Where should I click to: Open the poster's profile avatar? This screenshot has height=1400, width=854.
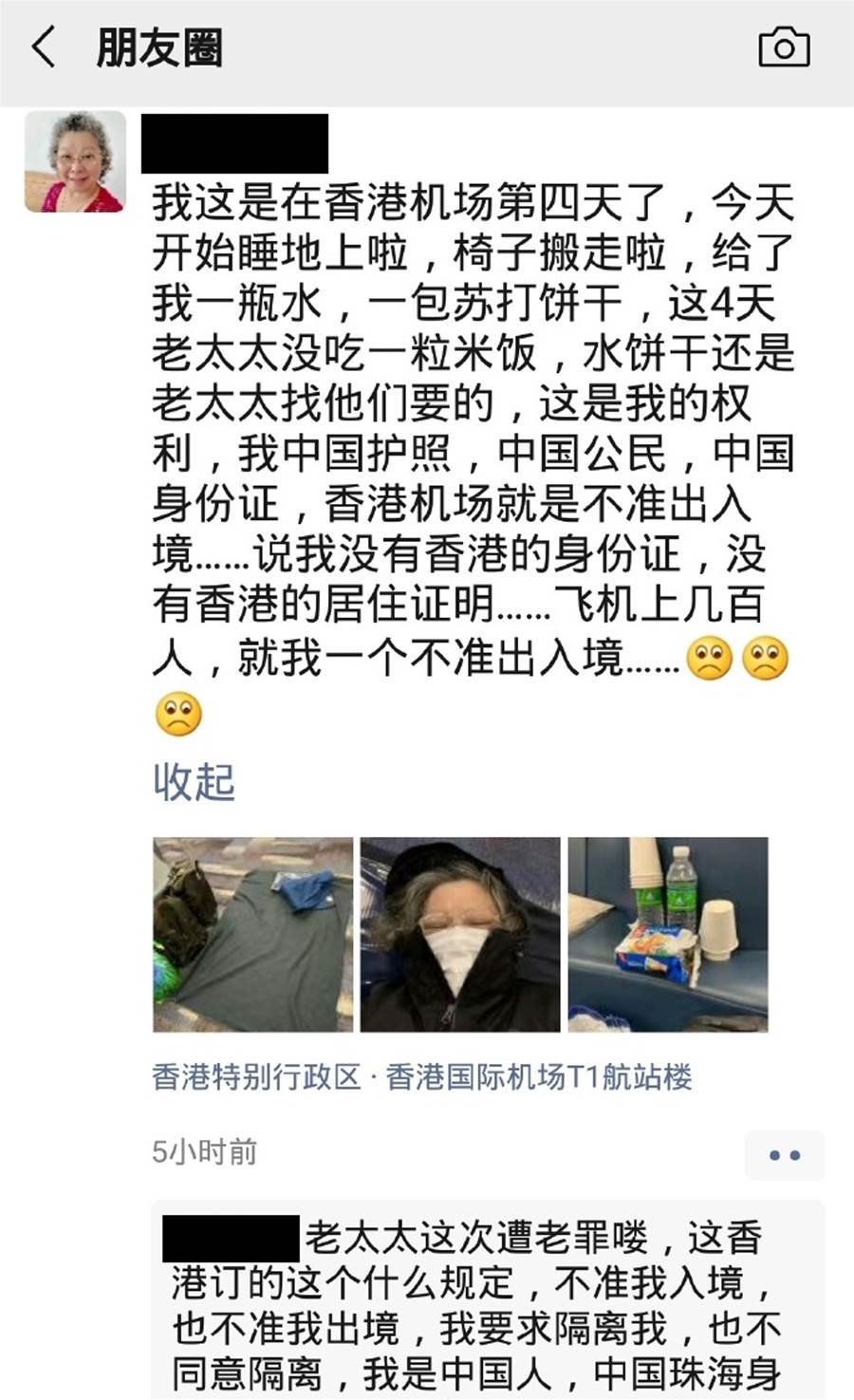[75, 161]
